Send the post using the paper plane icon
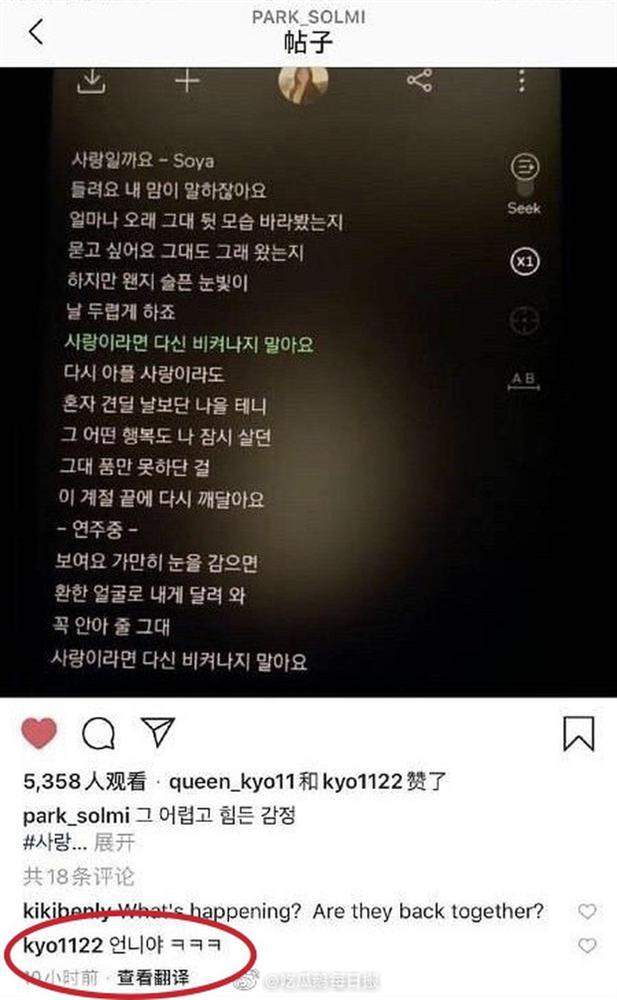Viewport: 617px width, 1000px height. 155,735
